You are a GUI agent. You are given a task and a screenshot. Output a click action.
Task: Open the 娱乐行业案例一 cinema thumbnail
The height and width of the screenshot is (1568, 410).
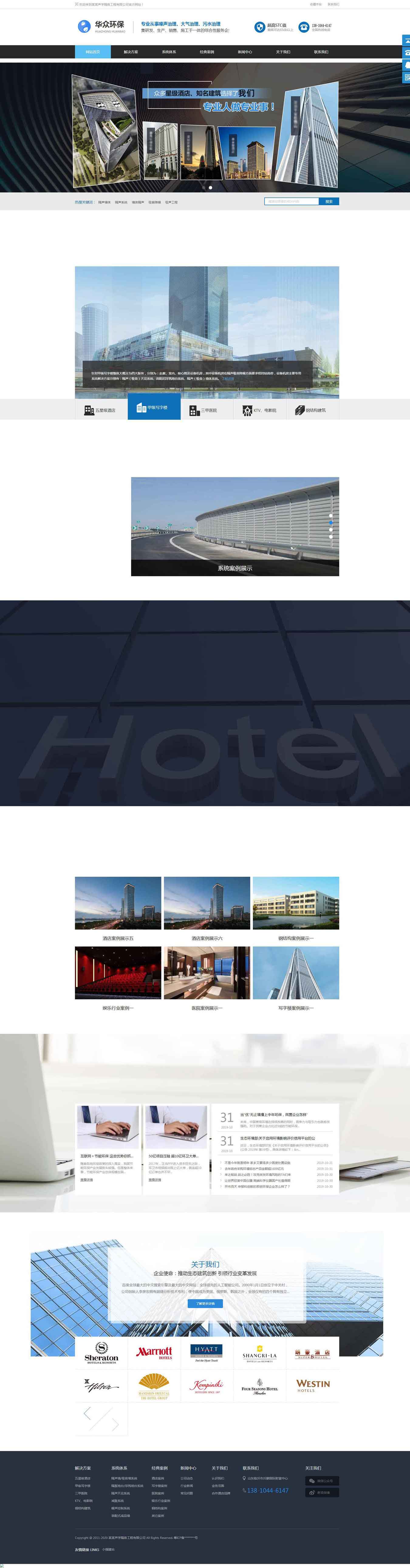pyautogui.click(x=118, y=973)
